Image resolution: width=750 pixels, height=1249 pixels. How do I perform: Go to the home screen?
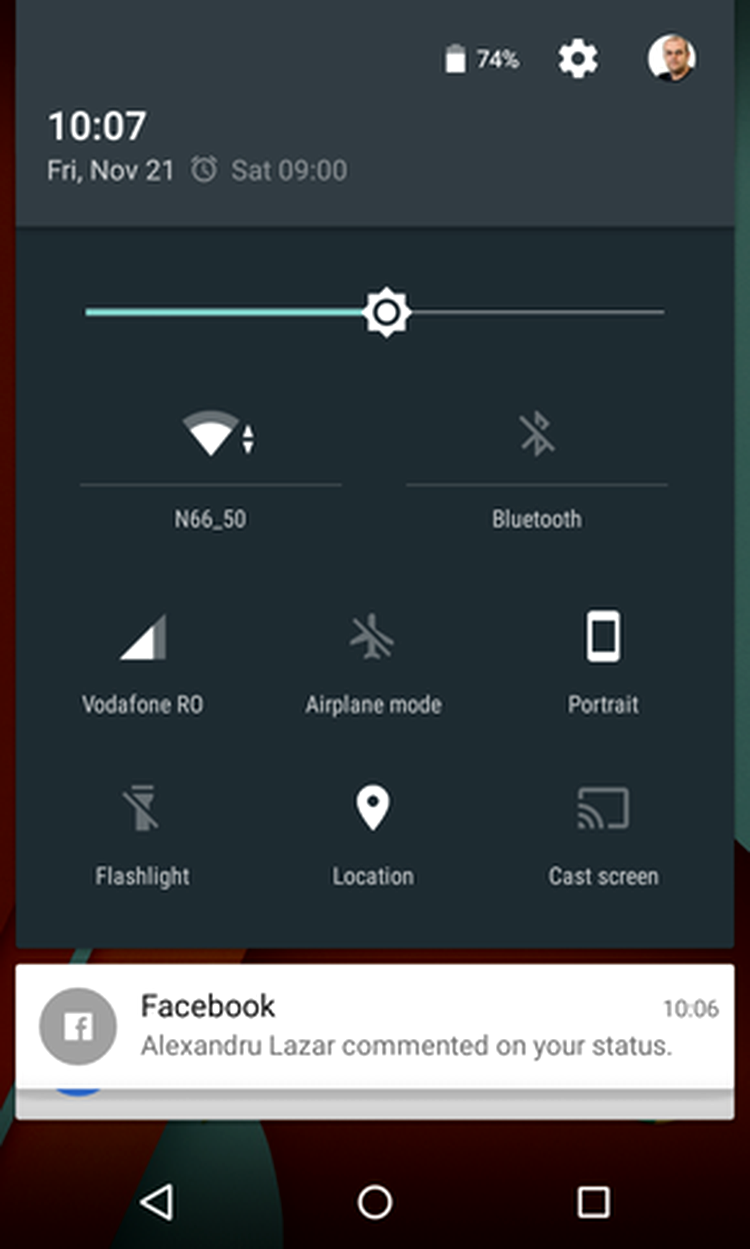click(375, 1201)
